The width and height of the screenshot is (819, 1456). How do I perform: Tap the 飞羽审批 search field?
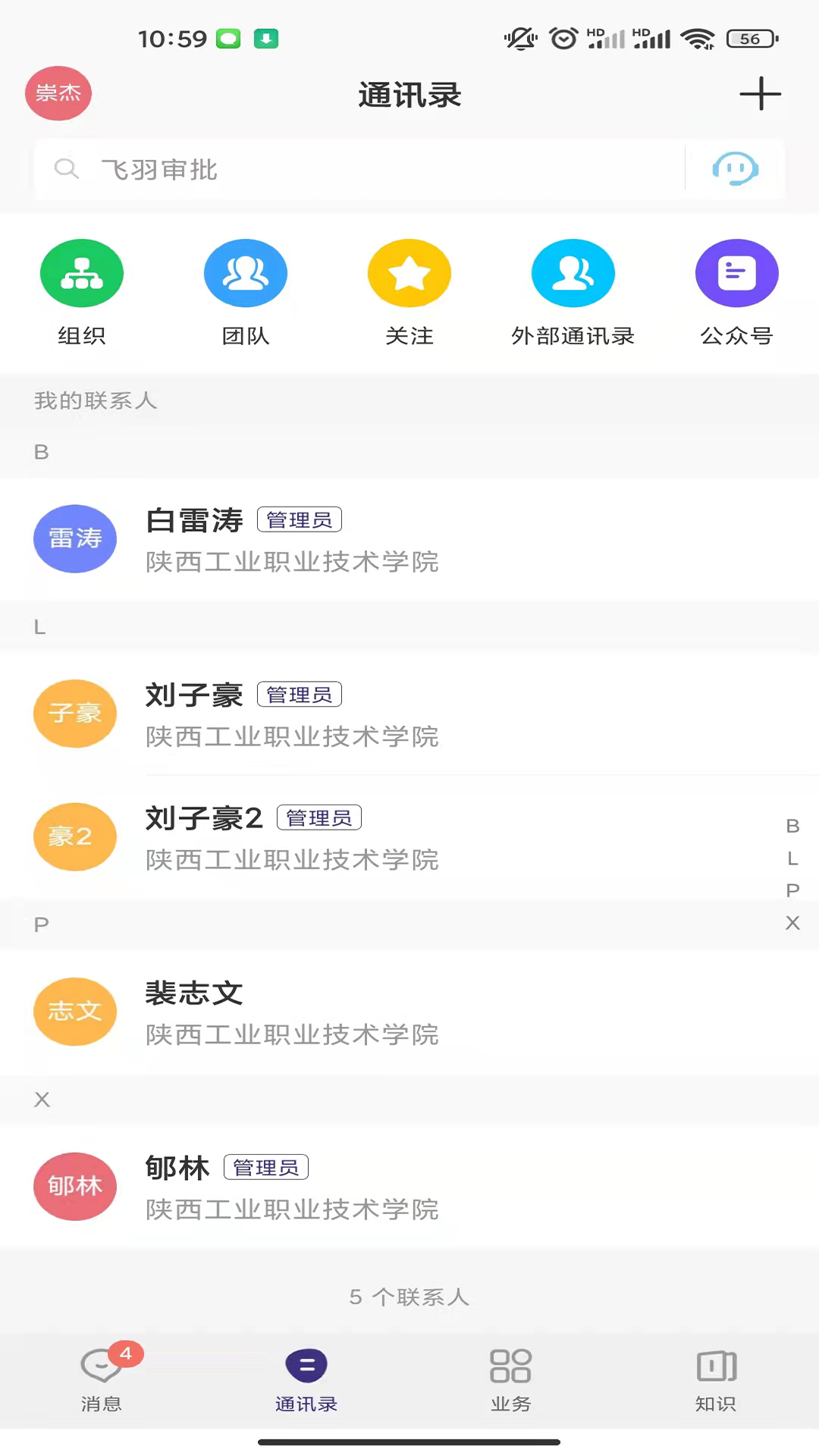pos(303,169)
